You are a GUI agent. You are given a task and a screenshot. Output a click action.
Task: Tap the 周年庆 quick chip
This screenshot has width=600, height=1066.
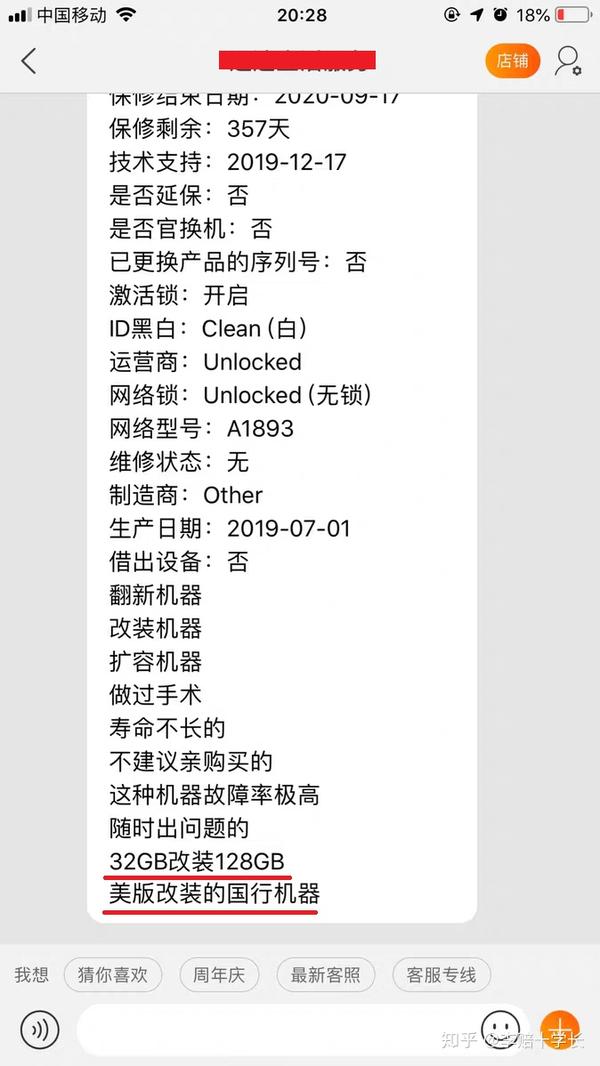click(x=218, y=975)
